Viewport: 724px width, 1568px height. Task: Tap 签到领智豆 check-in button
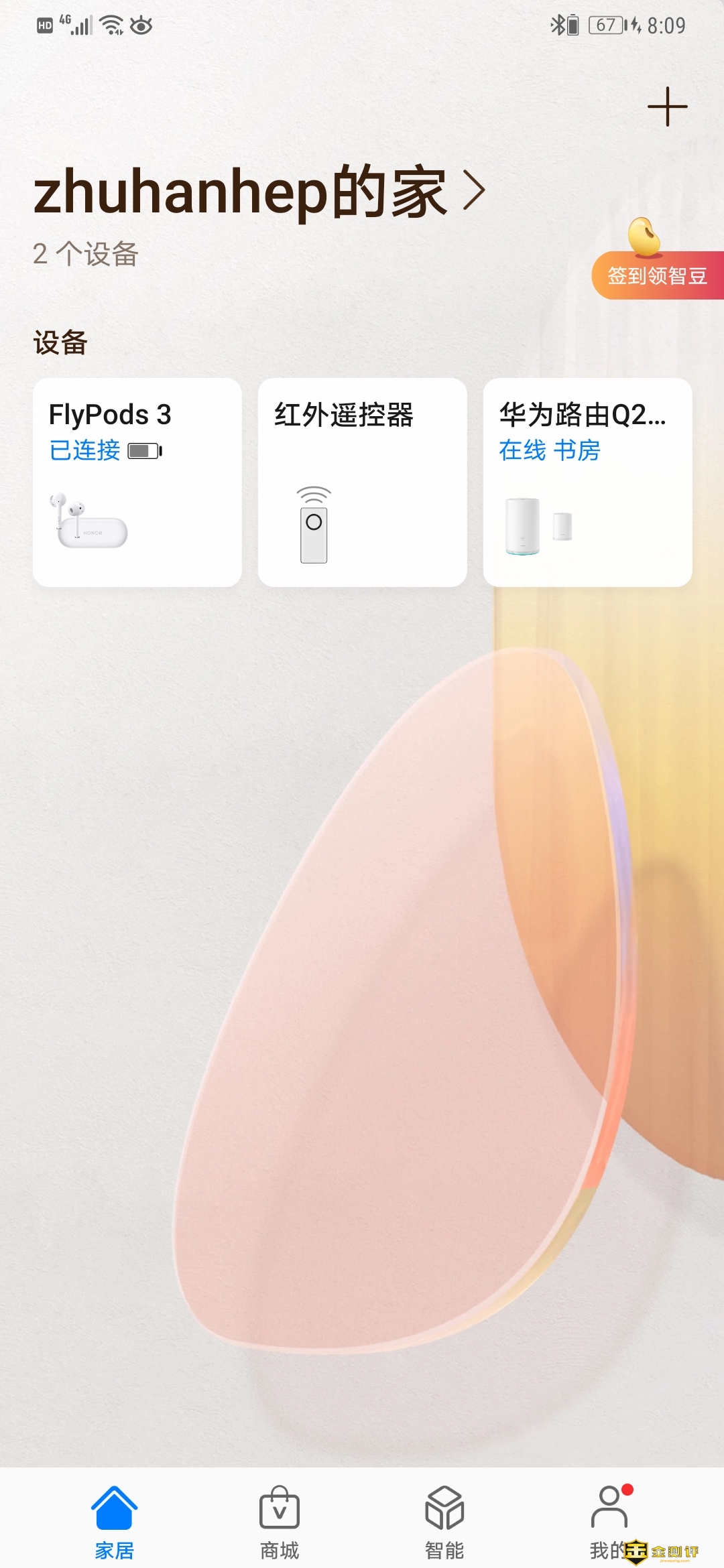656,275
